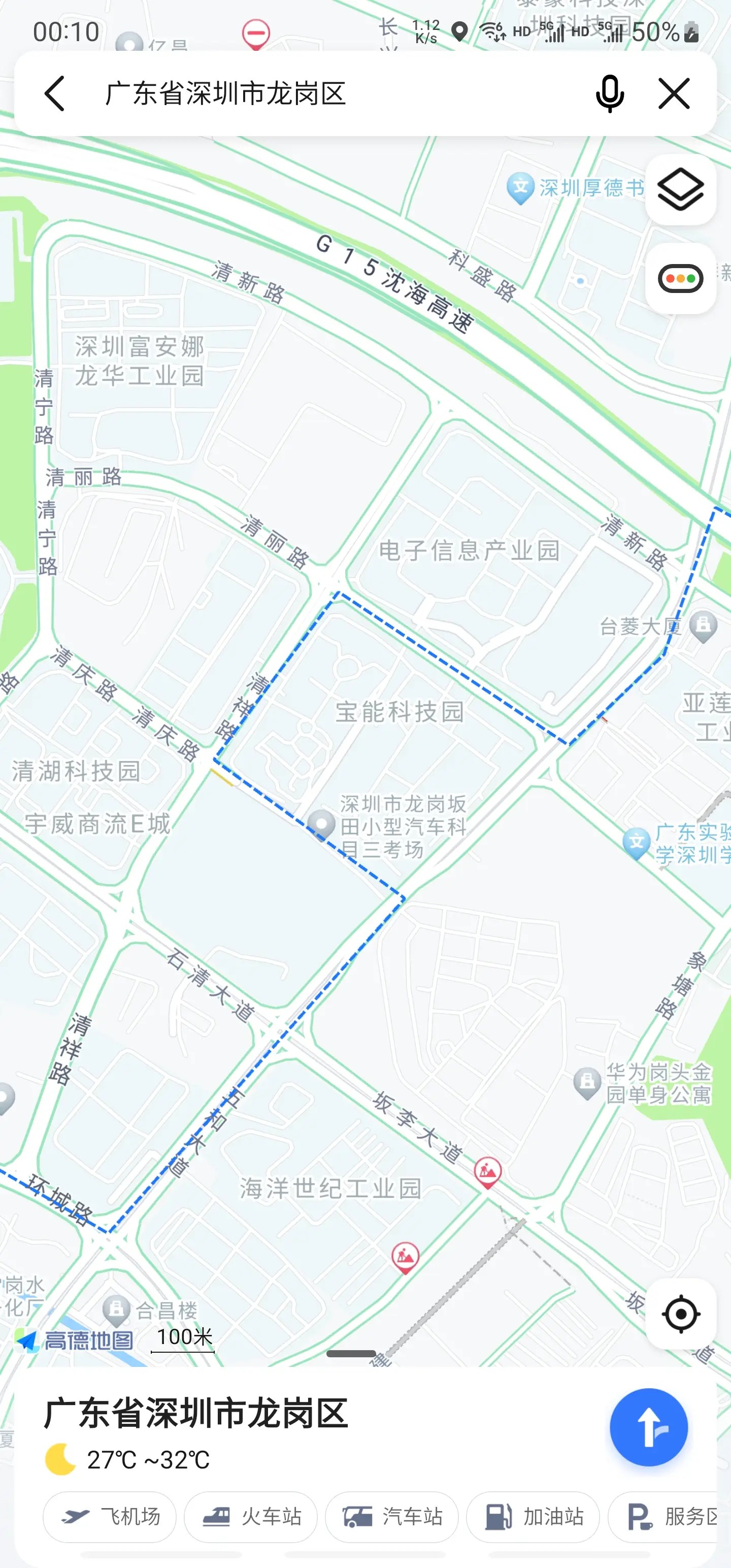
Task: Find nearby 加油站
Action: click(533, 1516)
